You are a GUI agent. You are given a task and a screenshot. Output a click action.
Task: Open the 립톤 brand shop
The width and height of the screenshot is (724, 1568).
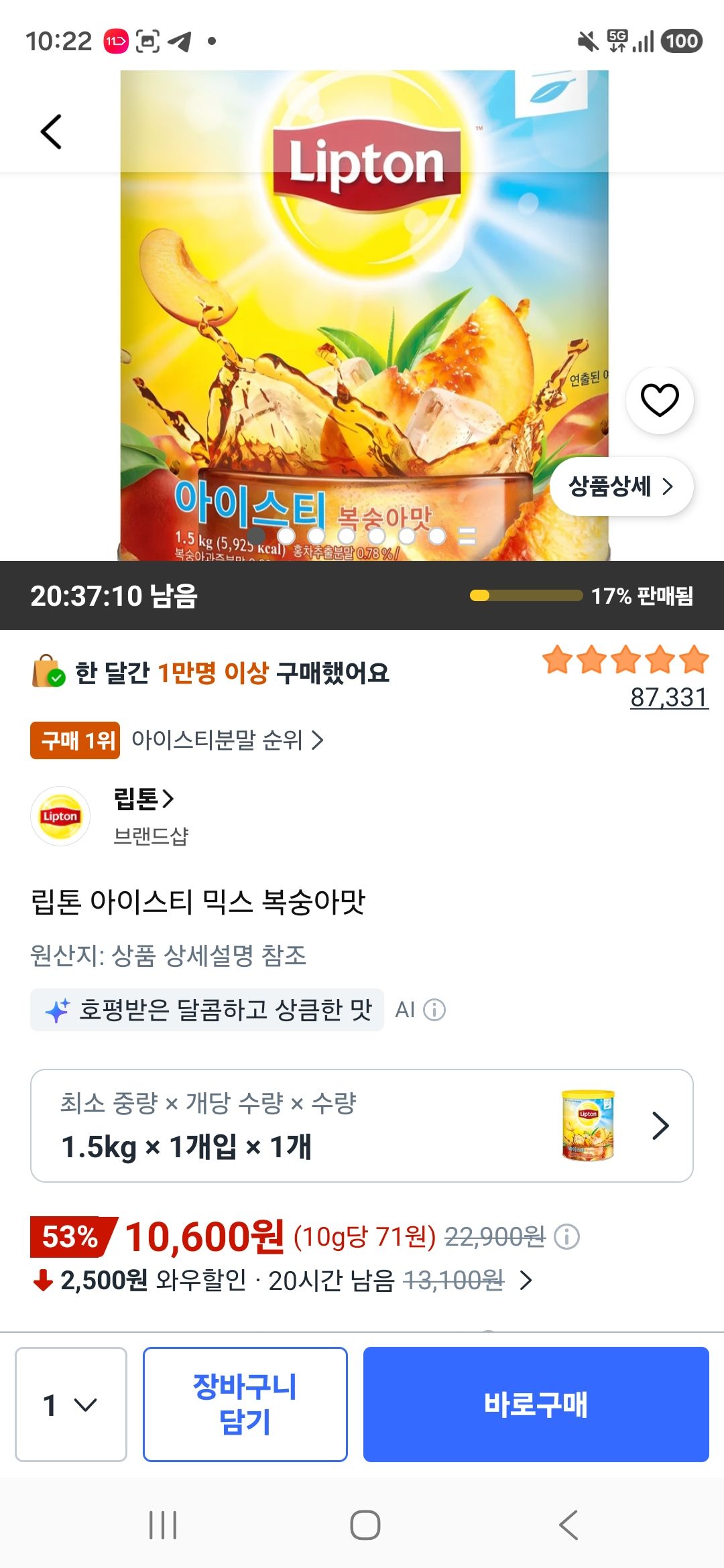143,799
